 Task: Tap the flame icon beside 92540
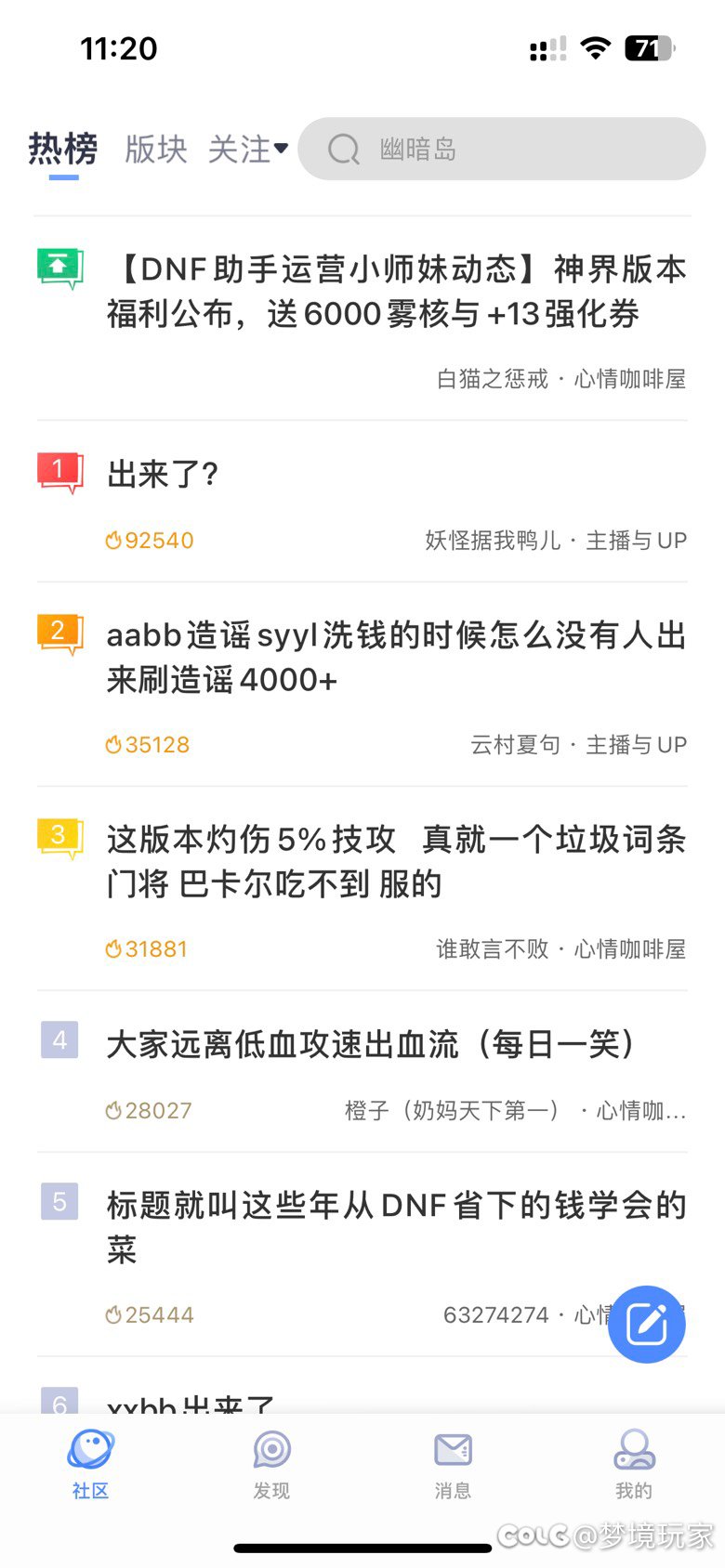pyautogui.click(x=113, y=540)
